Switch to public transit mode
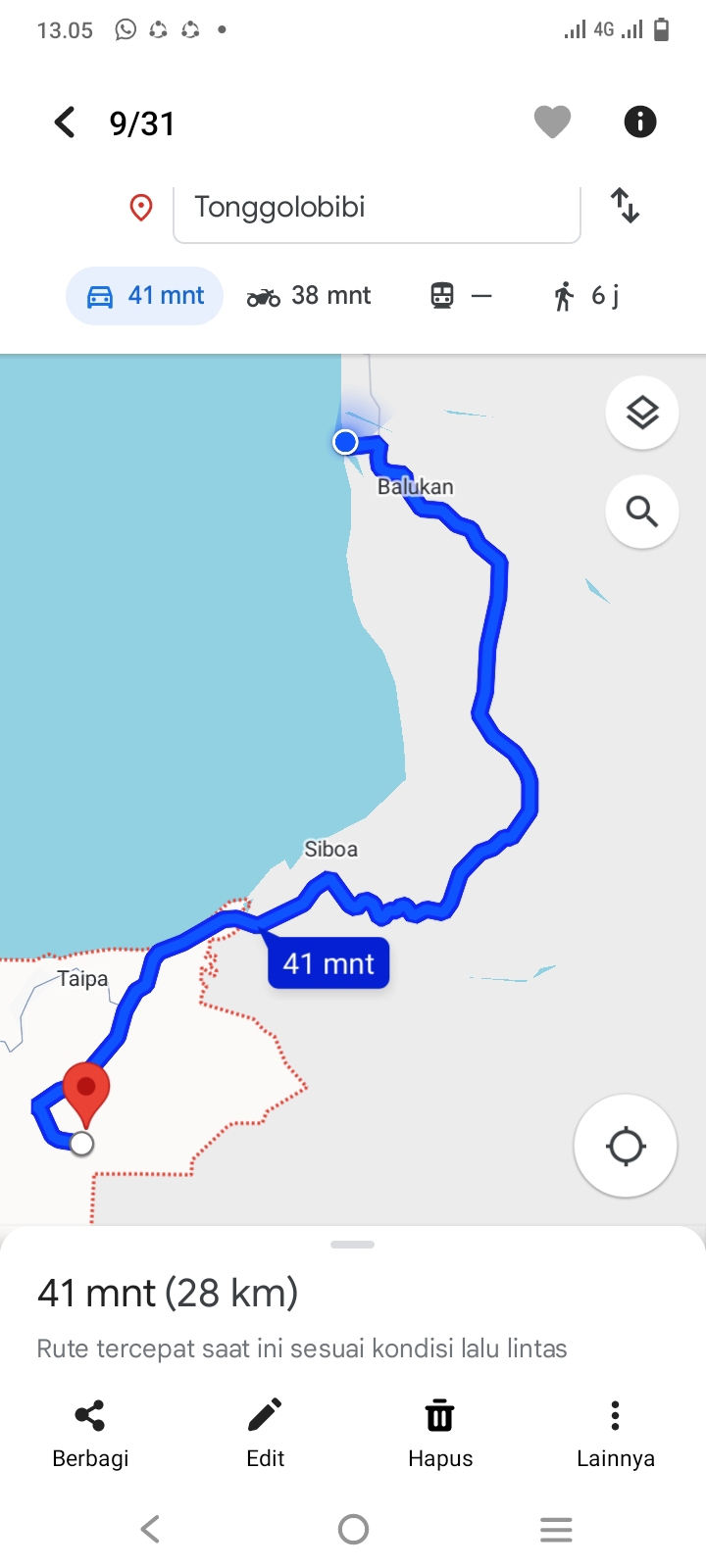This screenshot has height=1568, width=706. 460,296
